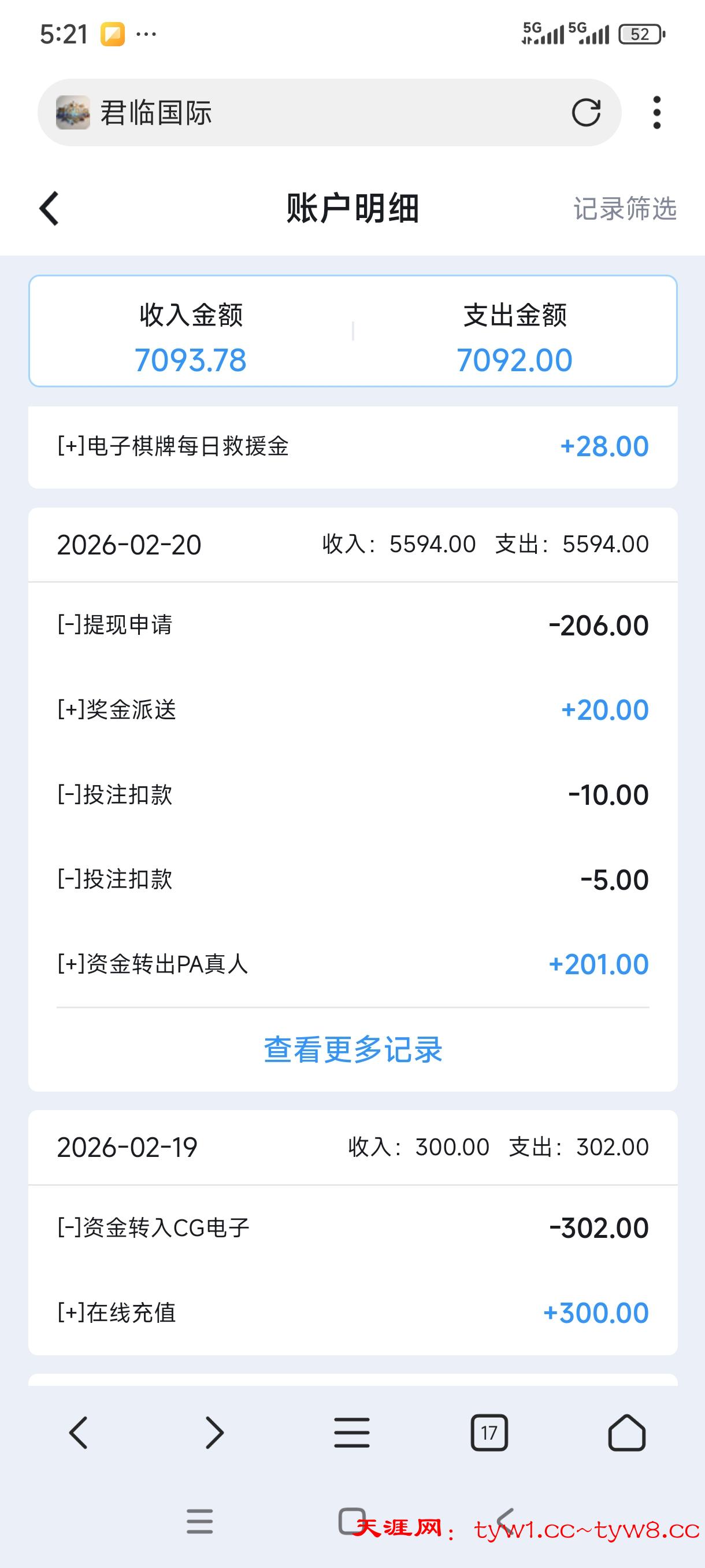Open the browser three-dot menu

(656, 113)
